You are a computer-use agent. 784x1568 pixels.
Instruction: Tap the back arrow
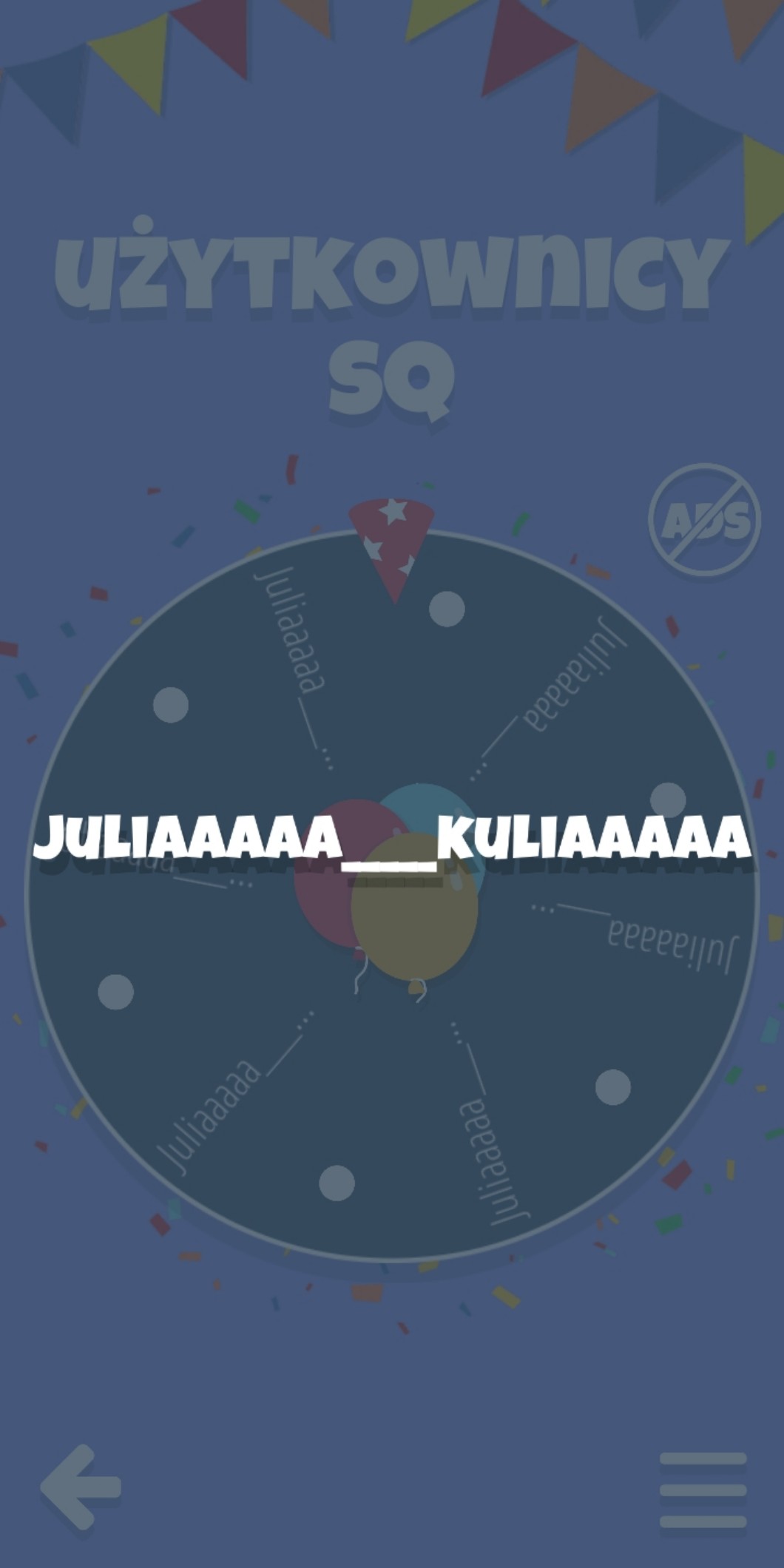coord(80,1487)
